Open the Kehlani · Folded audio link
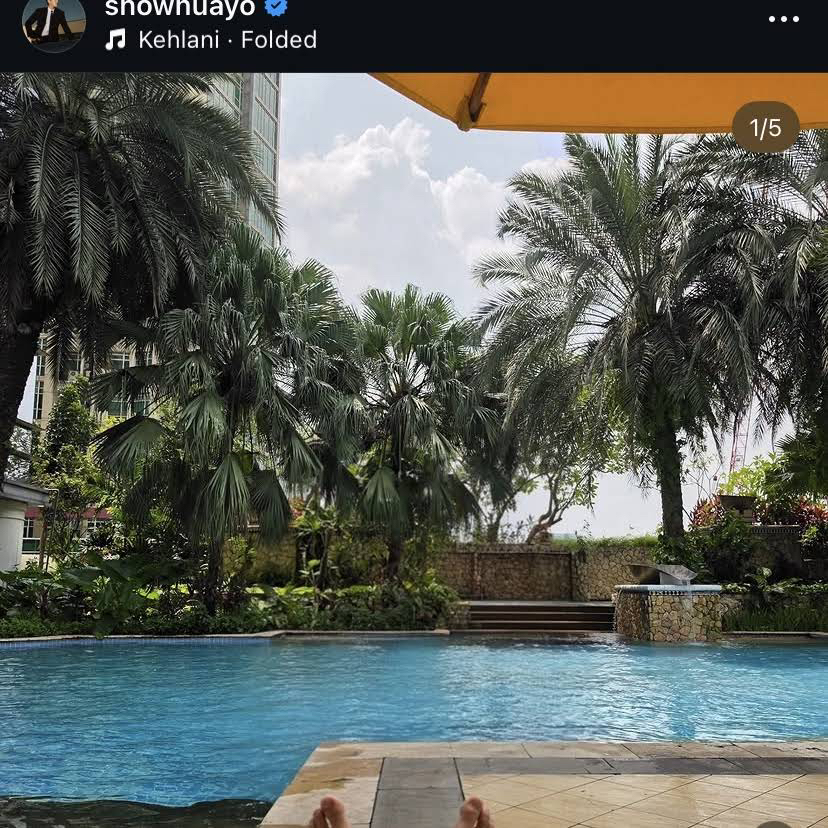 pos(226,40)
